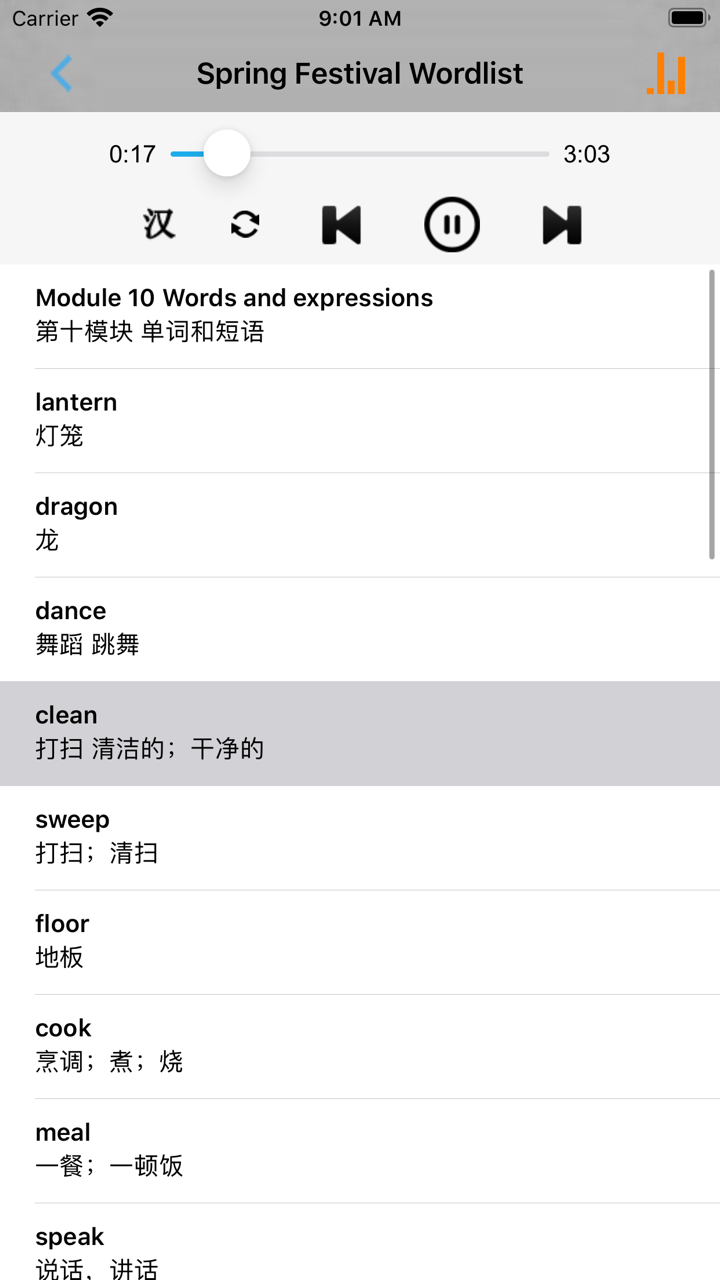This screenshot has width=720, height=1280.
Task: Click the scrollbar on the right edge
Action: pos(713,360)
